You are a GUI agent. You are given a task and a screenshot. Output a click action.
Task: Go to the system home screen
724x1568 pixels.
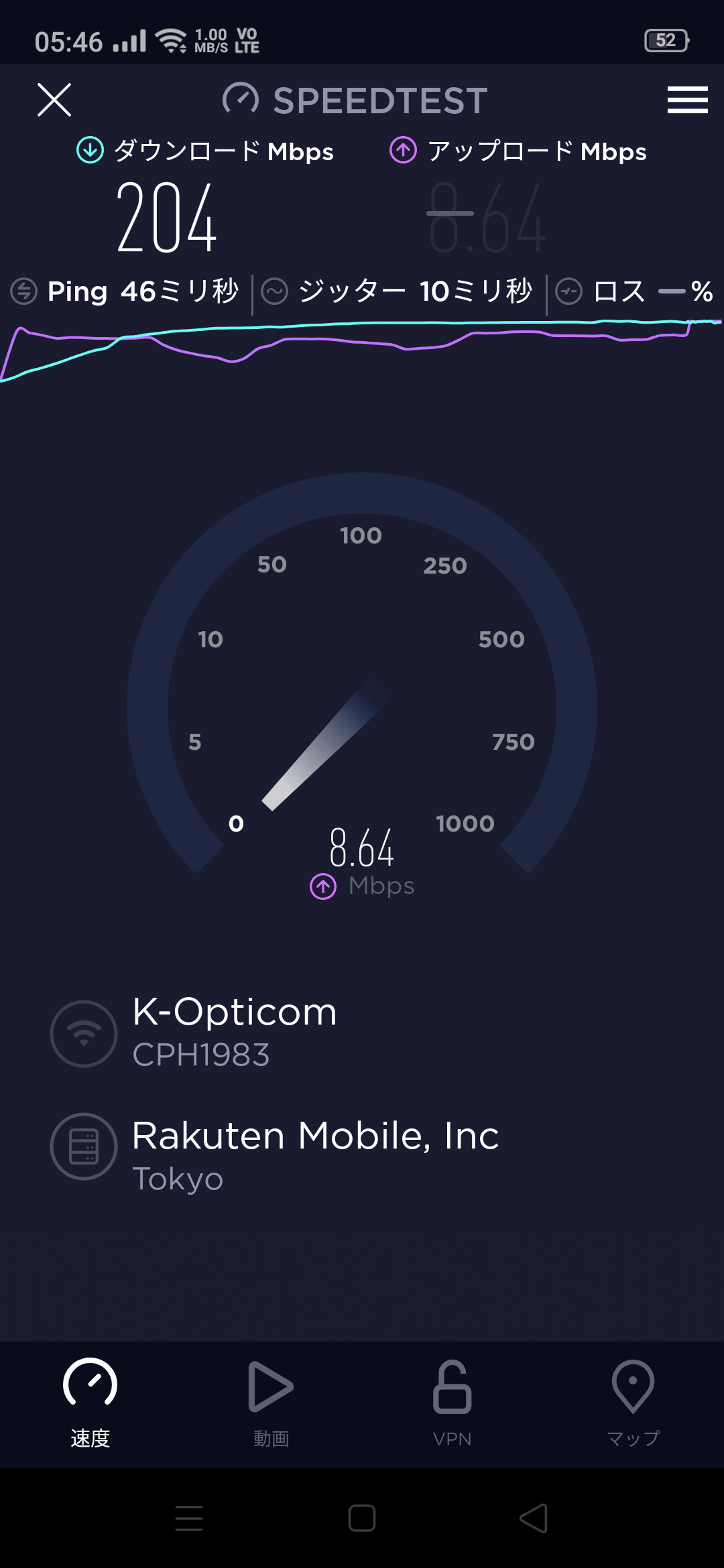tap(362, 1518)
